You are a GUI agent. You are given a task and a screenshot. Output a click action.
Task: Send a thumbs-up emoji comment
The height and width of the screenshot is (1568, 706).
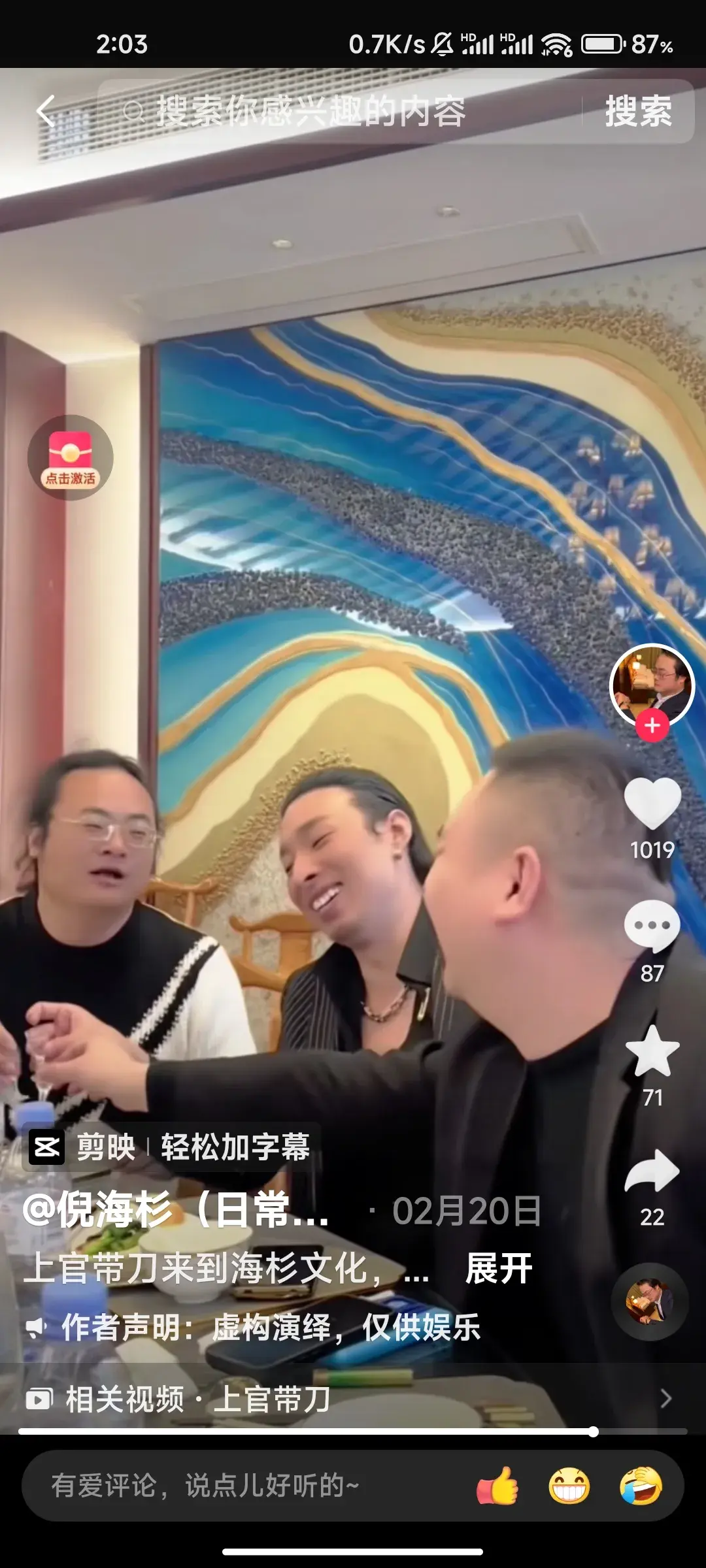click(497, 1486)
